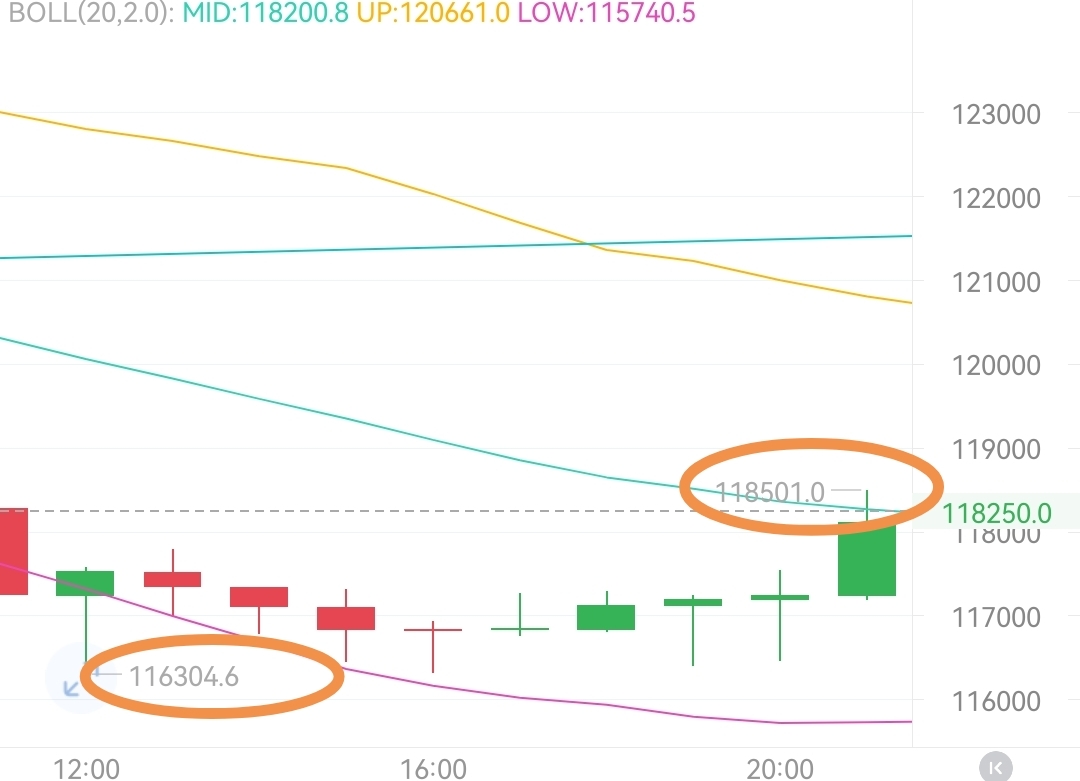The height and width of the screenshot is (781, 1080).
Task: Tap the chart expand arrow icon
Action: click(x=72, y=685)
